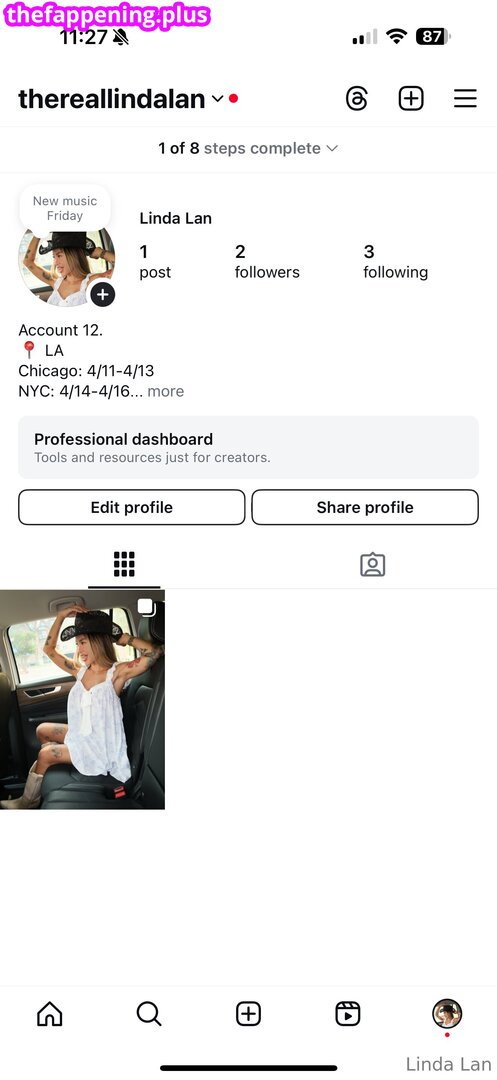Screen dimensions: 497x1080
Task: Go to the Home feed tab
Action: pyautogui.click(x=50, y=1014)
